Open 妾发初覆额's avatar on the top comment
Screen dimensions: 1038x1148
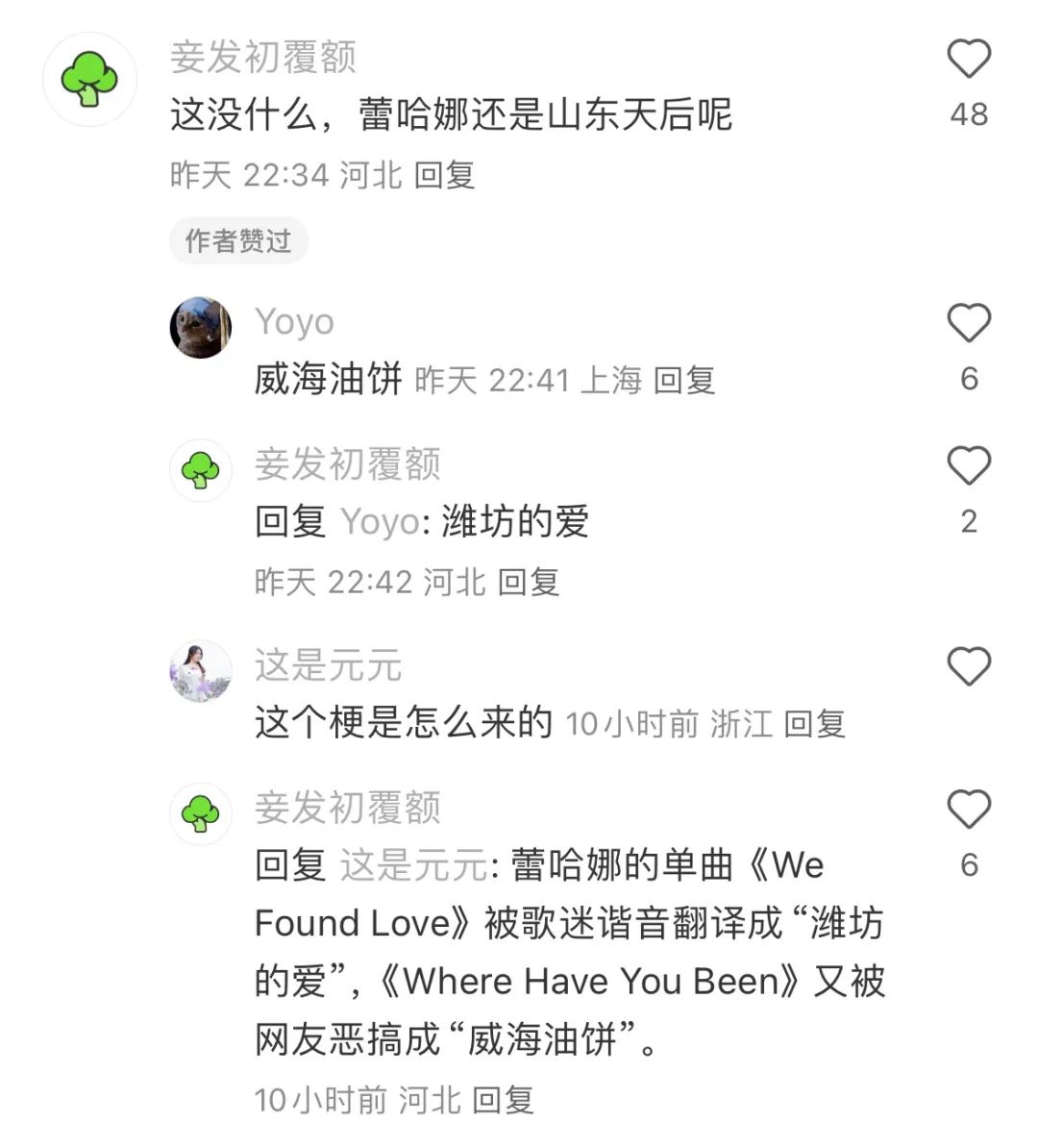(x=90, y=79)
